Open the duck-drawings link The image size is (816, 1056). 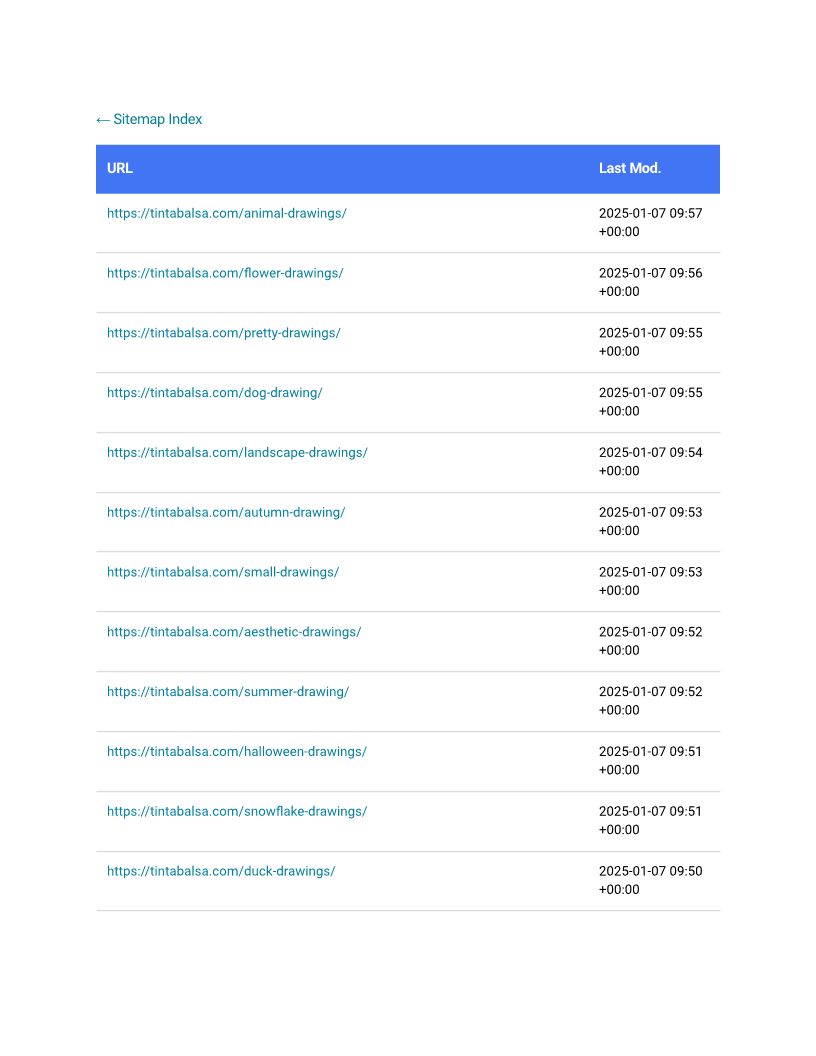pos(221,871)
